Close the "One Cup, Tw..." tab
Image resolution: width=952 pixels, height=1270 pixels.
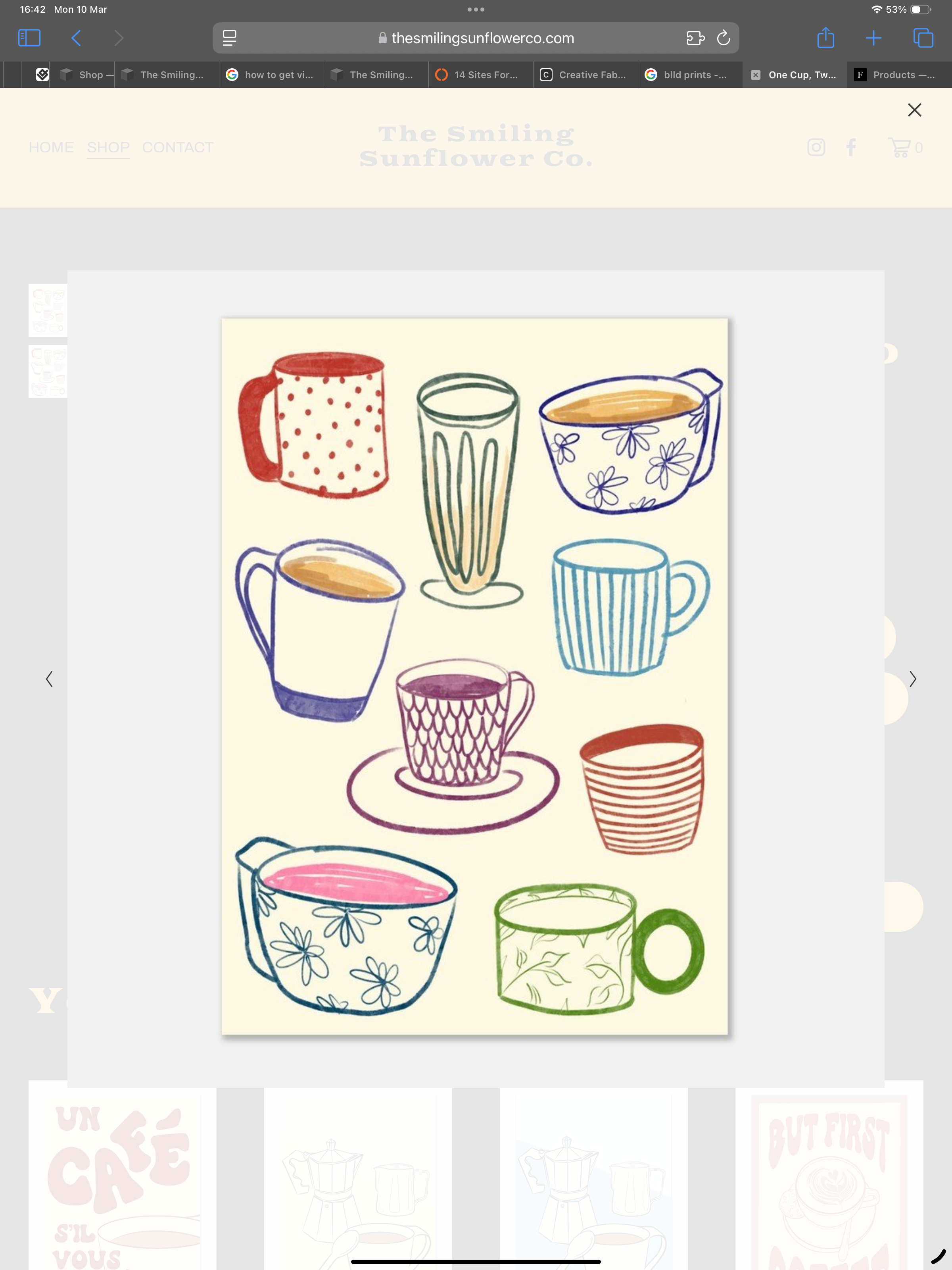[x=756, y=75]
